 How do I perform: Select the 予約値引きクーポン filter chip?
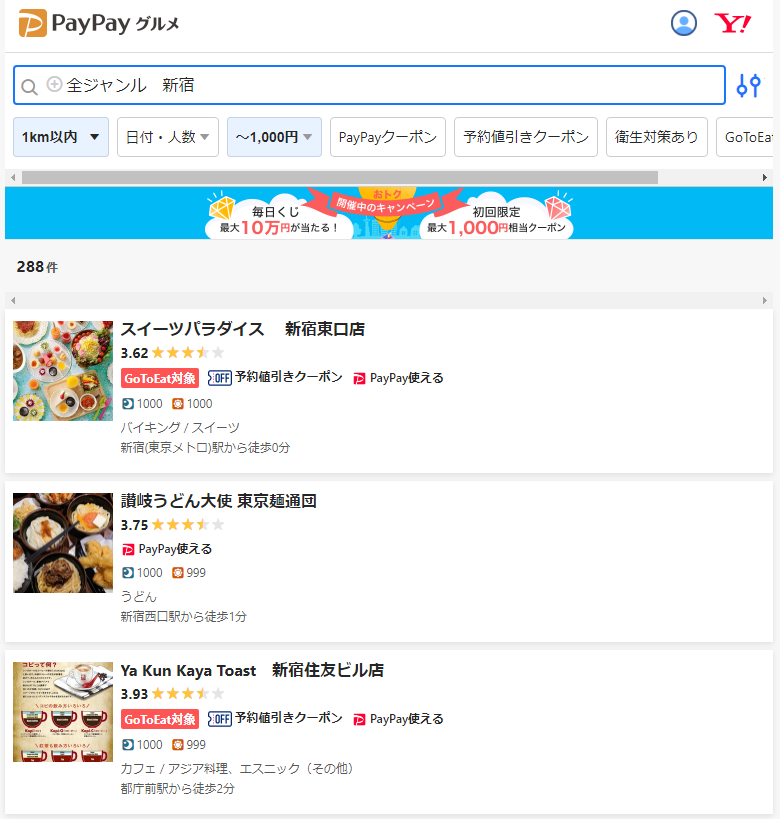click(x=525, y=137)
